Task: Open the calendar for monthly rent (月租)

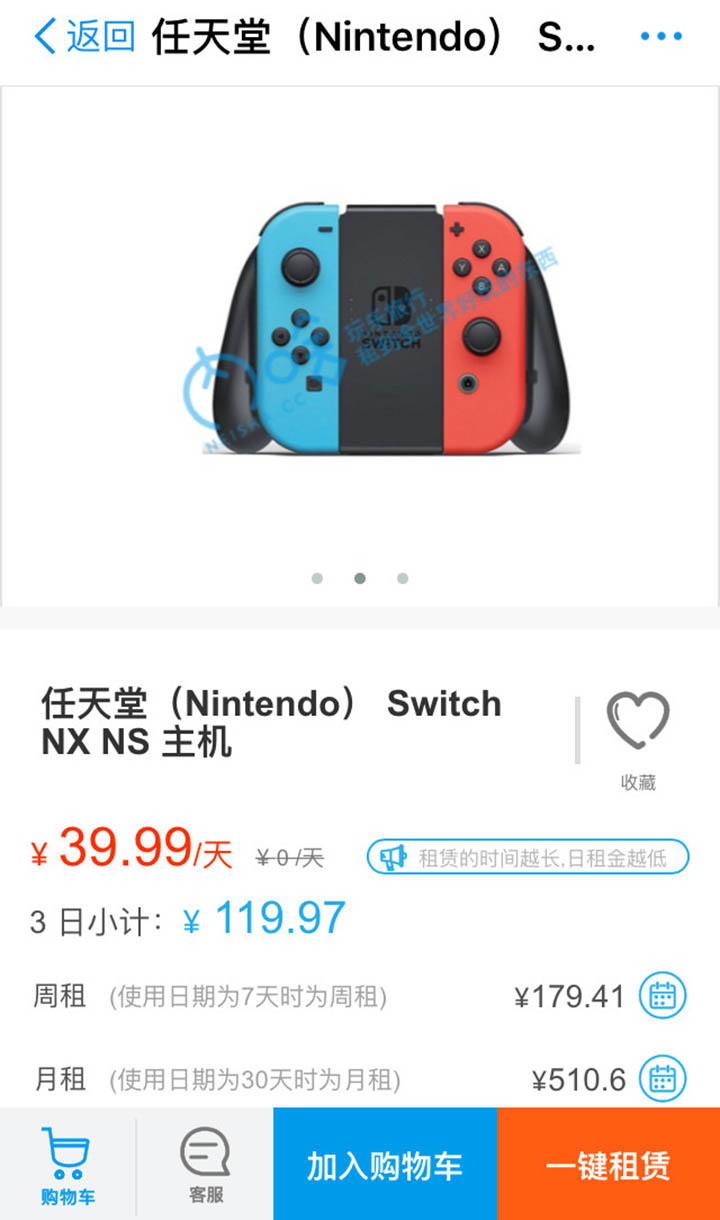Action: [x=662, y=1079]
